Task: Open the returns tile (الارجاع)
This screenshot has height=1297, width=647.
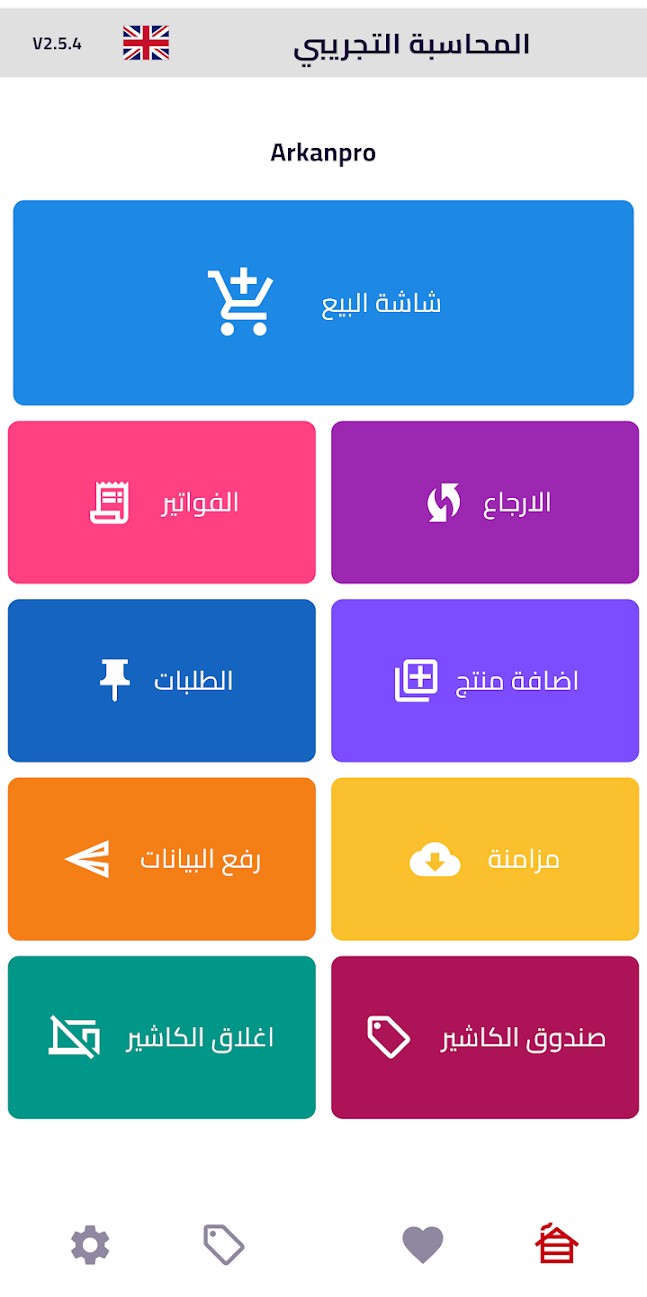Action: (x=485, y=502)
